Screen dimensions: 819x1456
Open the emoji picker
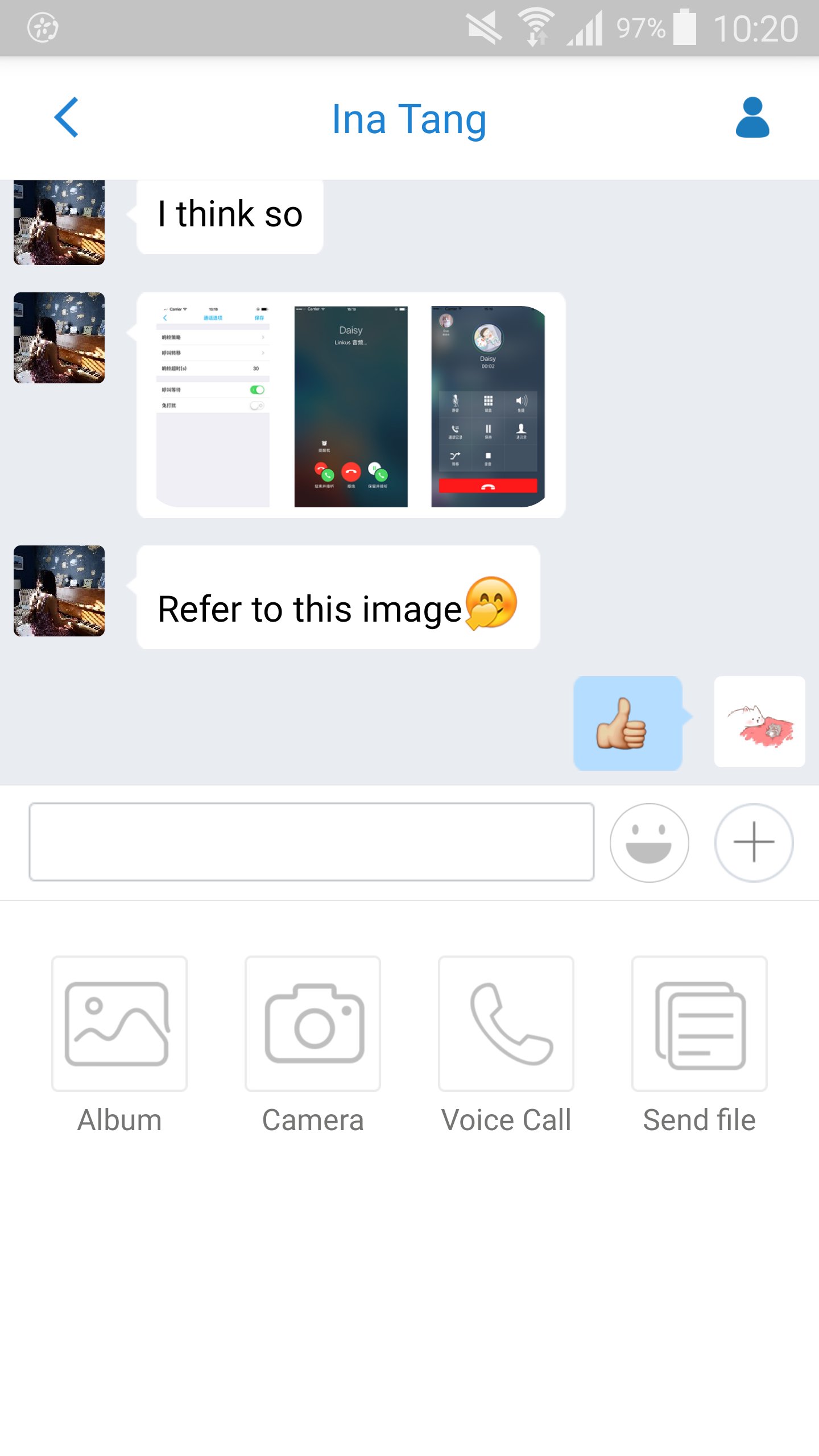click(x=649, y=842)
